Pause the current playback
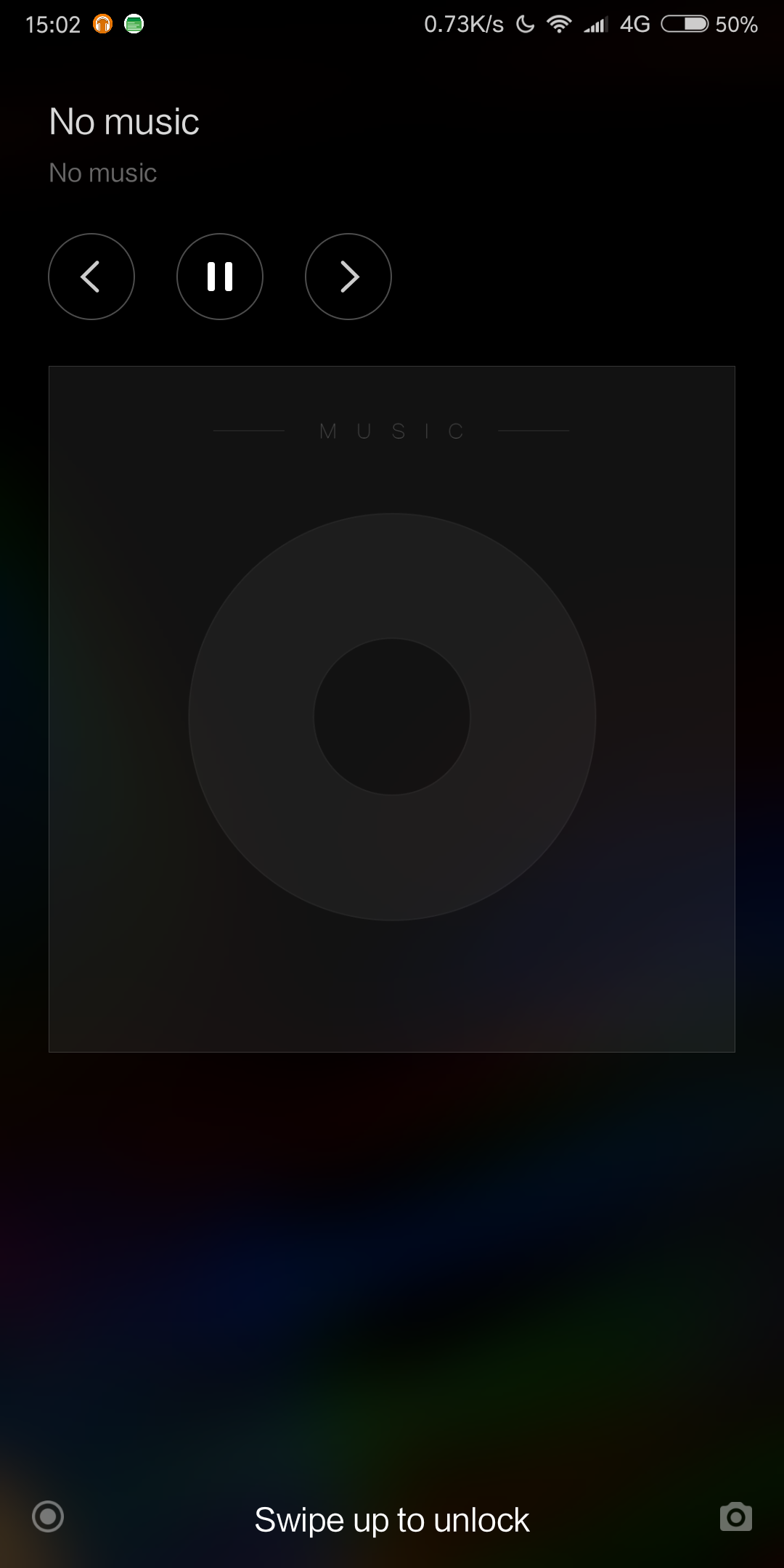Image resolution: width=784 pixels, height=1568 pixels. coord(220,277)
